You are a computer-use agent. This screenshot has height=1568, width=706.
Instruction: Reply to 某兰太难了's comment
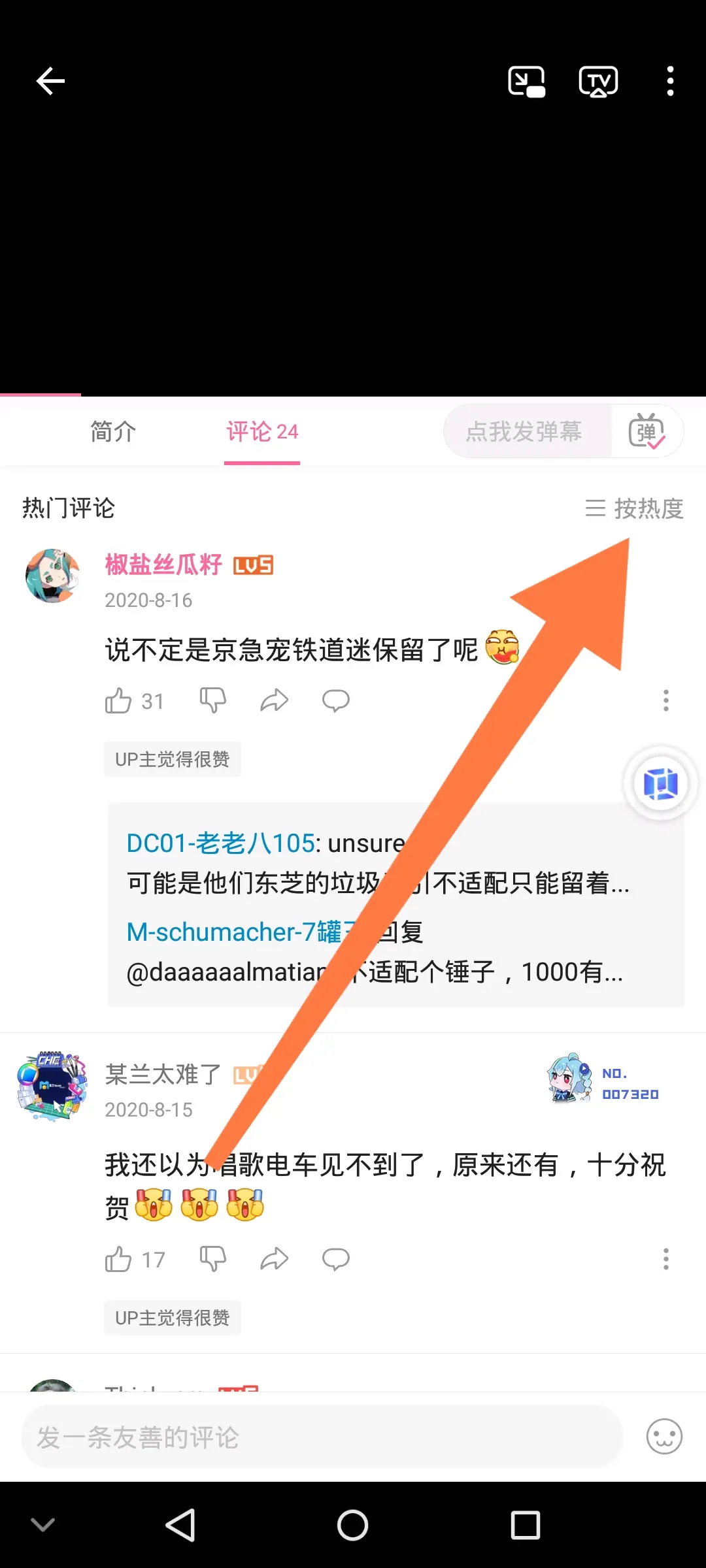click(x=336, y=1259)
